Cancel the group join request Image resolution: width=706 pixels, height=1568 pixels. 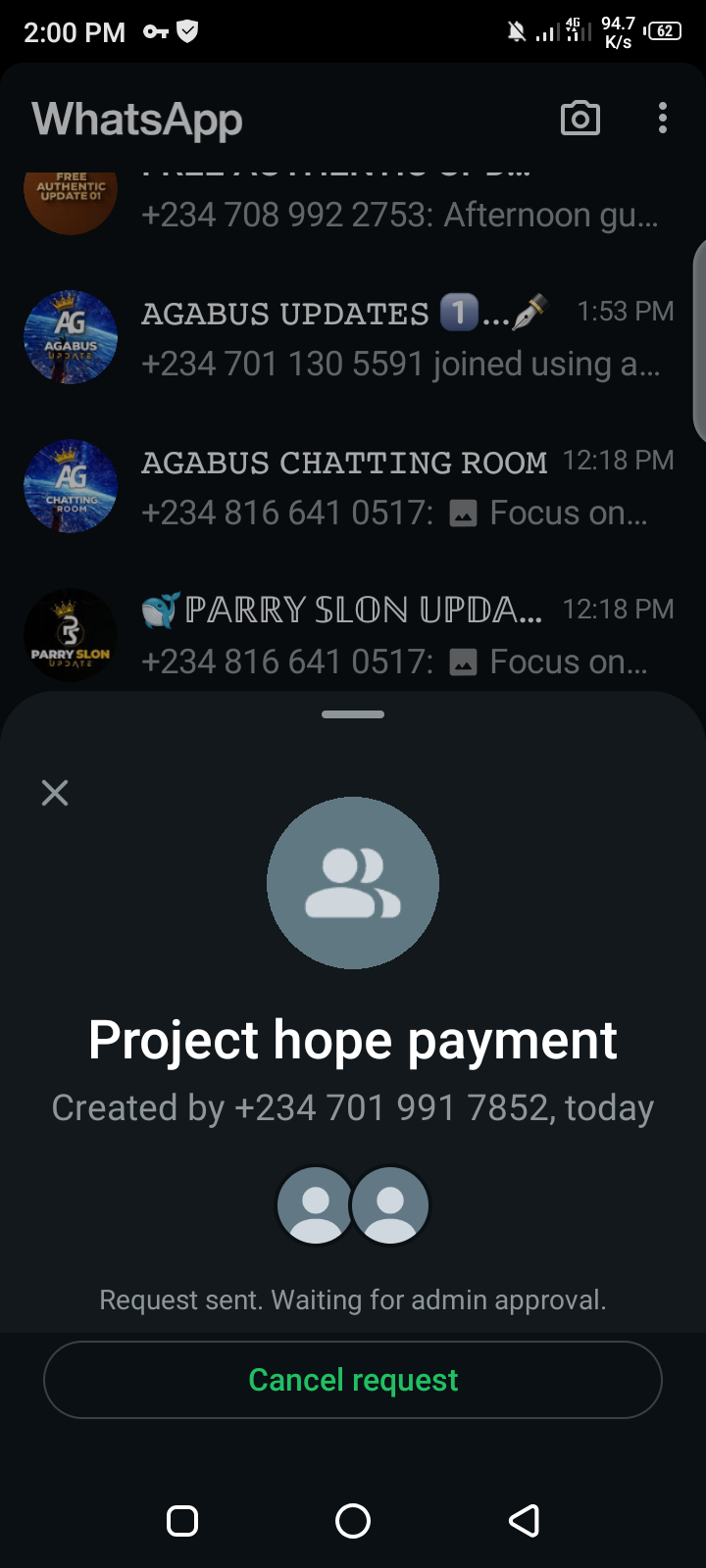click(353, 1380)
